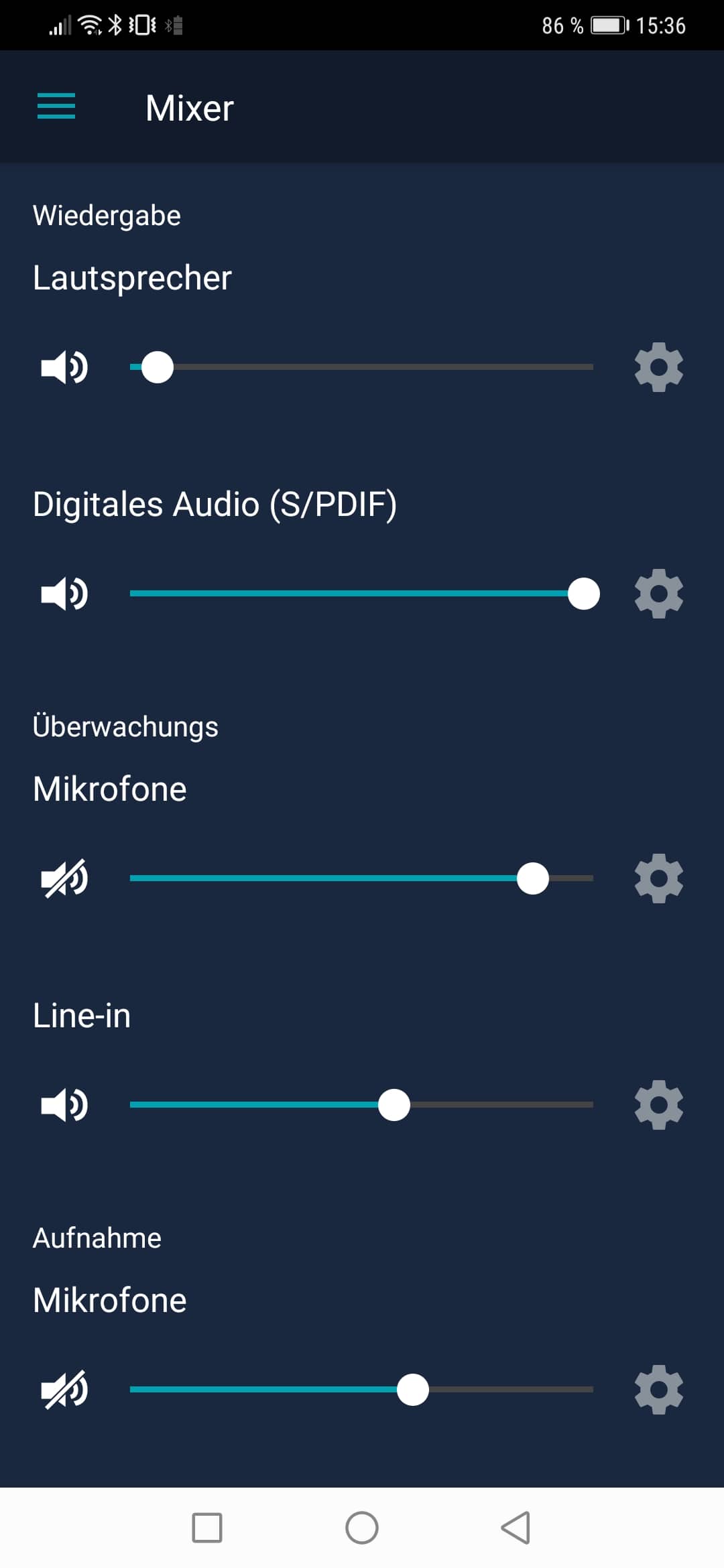Tap the Aufnahme Mikrofone slider

coord(362,1390)
